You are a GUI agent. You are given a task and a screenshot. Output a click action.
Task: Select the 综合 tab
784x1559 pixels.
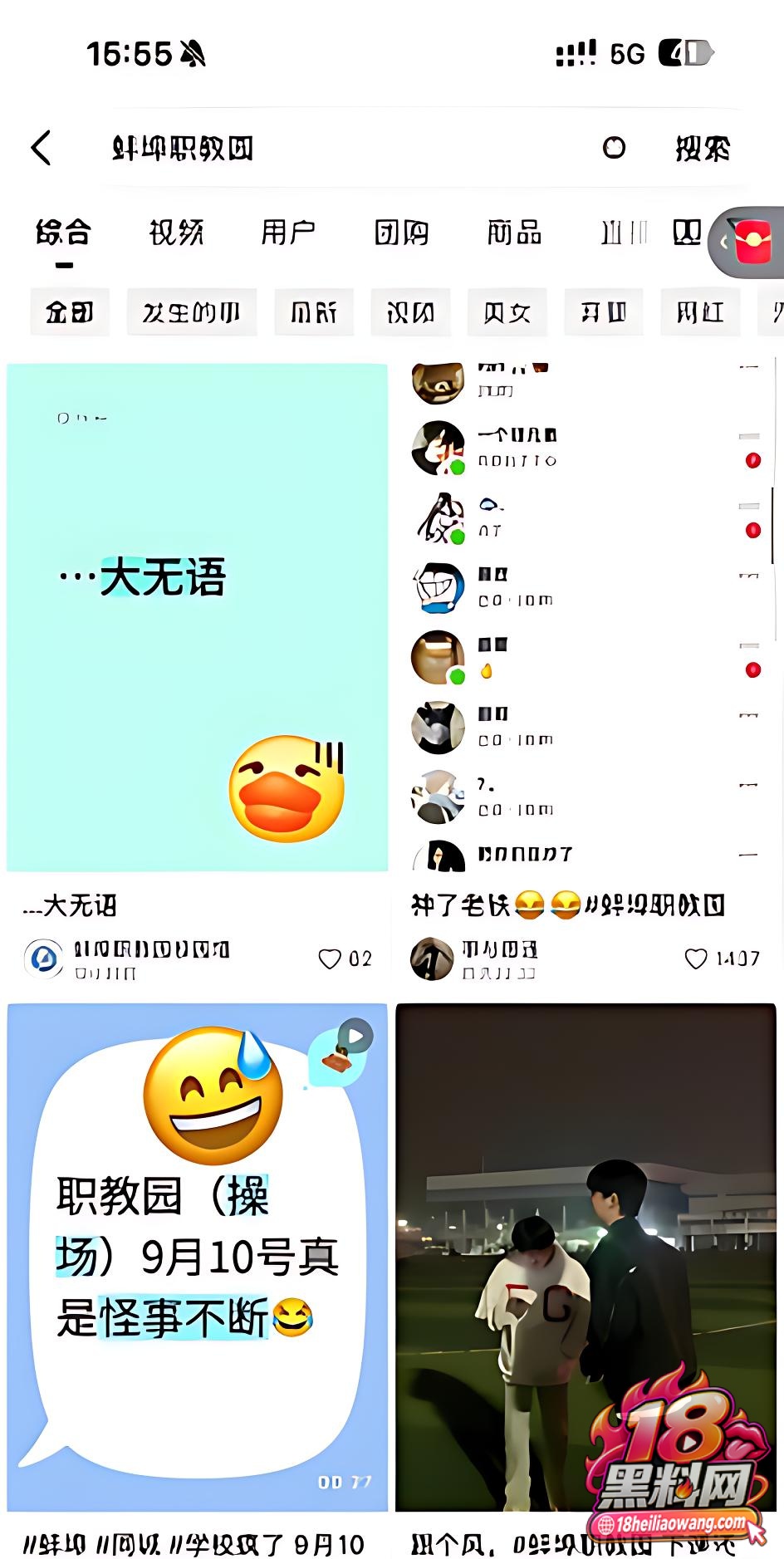(63, 233)
